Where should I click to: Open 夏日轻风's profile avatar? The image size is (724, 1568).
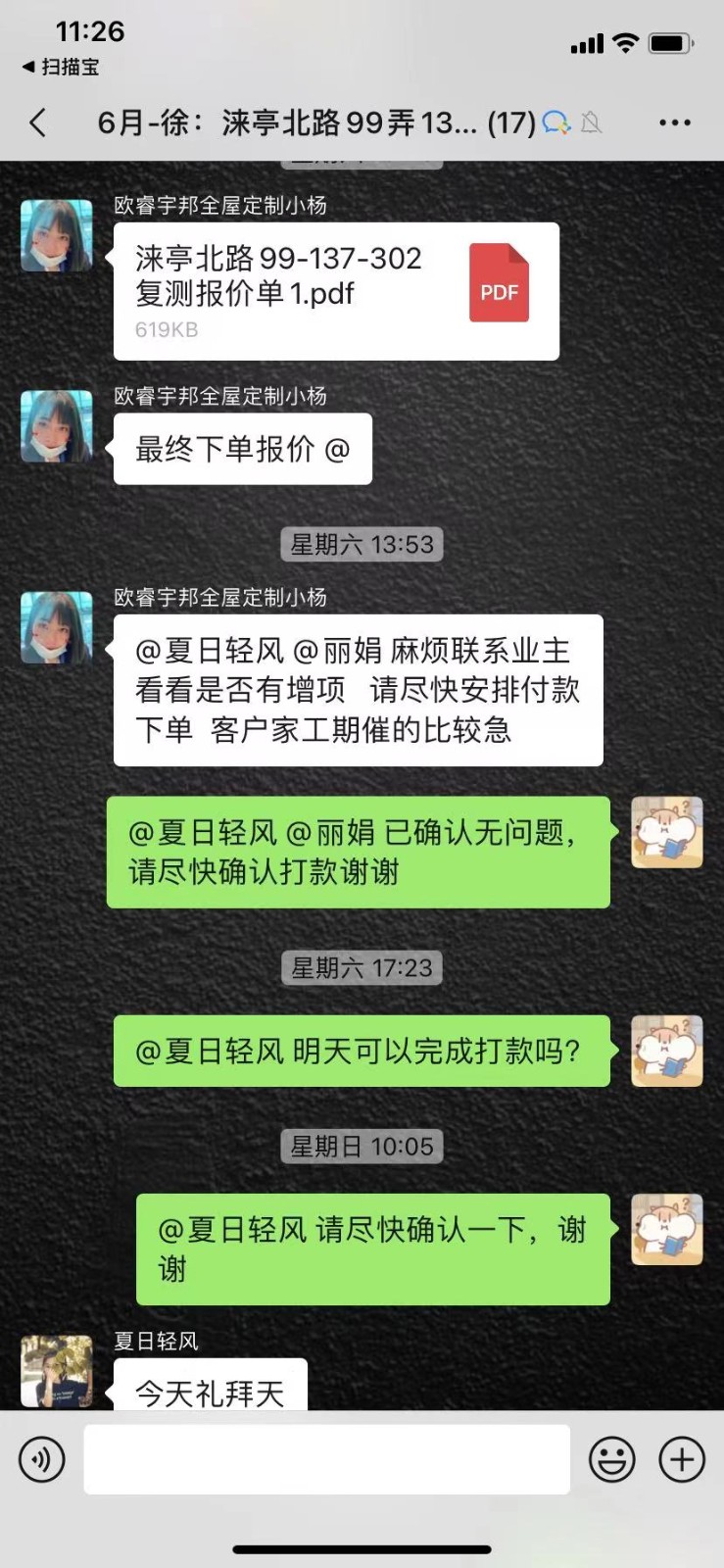pos(57,1371)
